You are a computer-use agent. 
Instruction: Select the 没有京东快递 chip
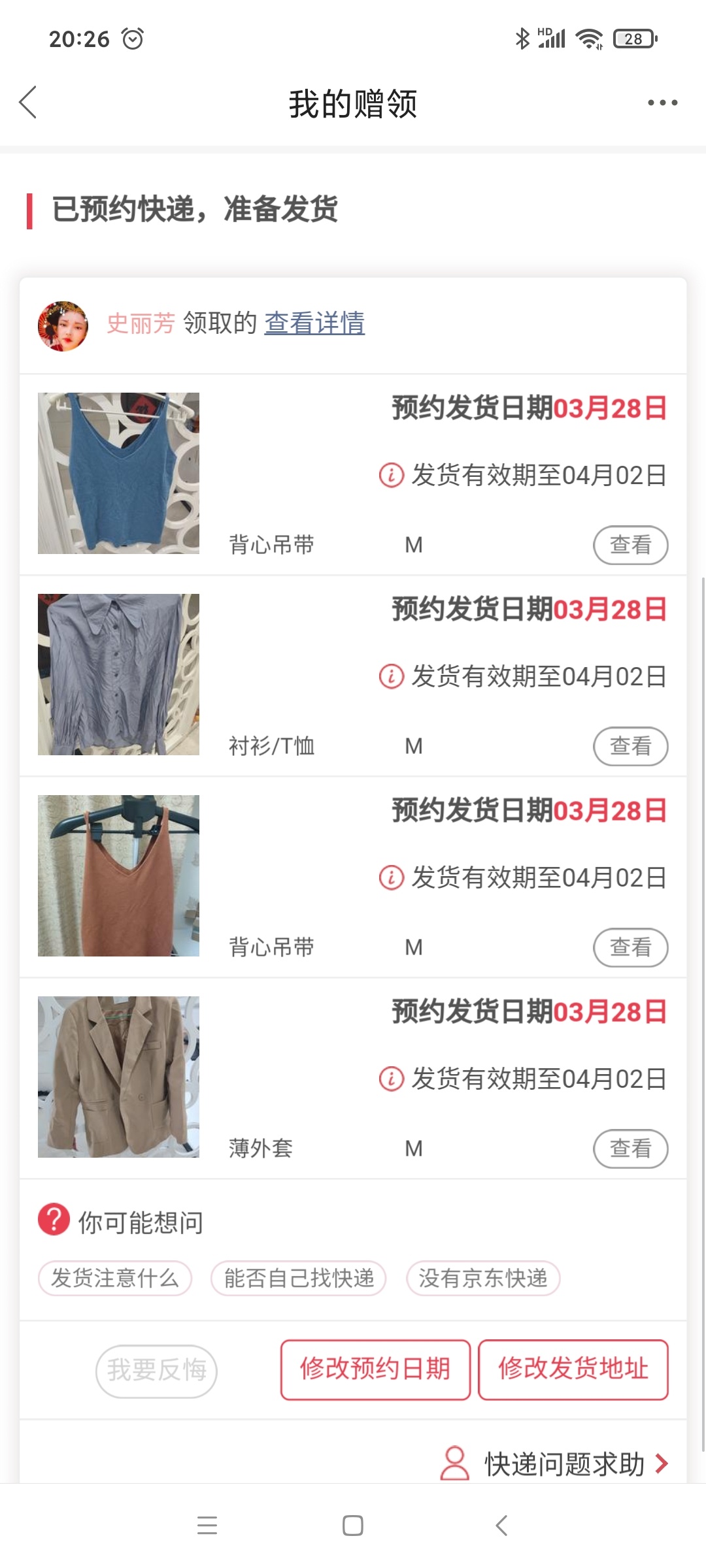pyautogui.click(x=483, y=1278)
